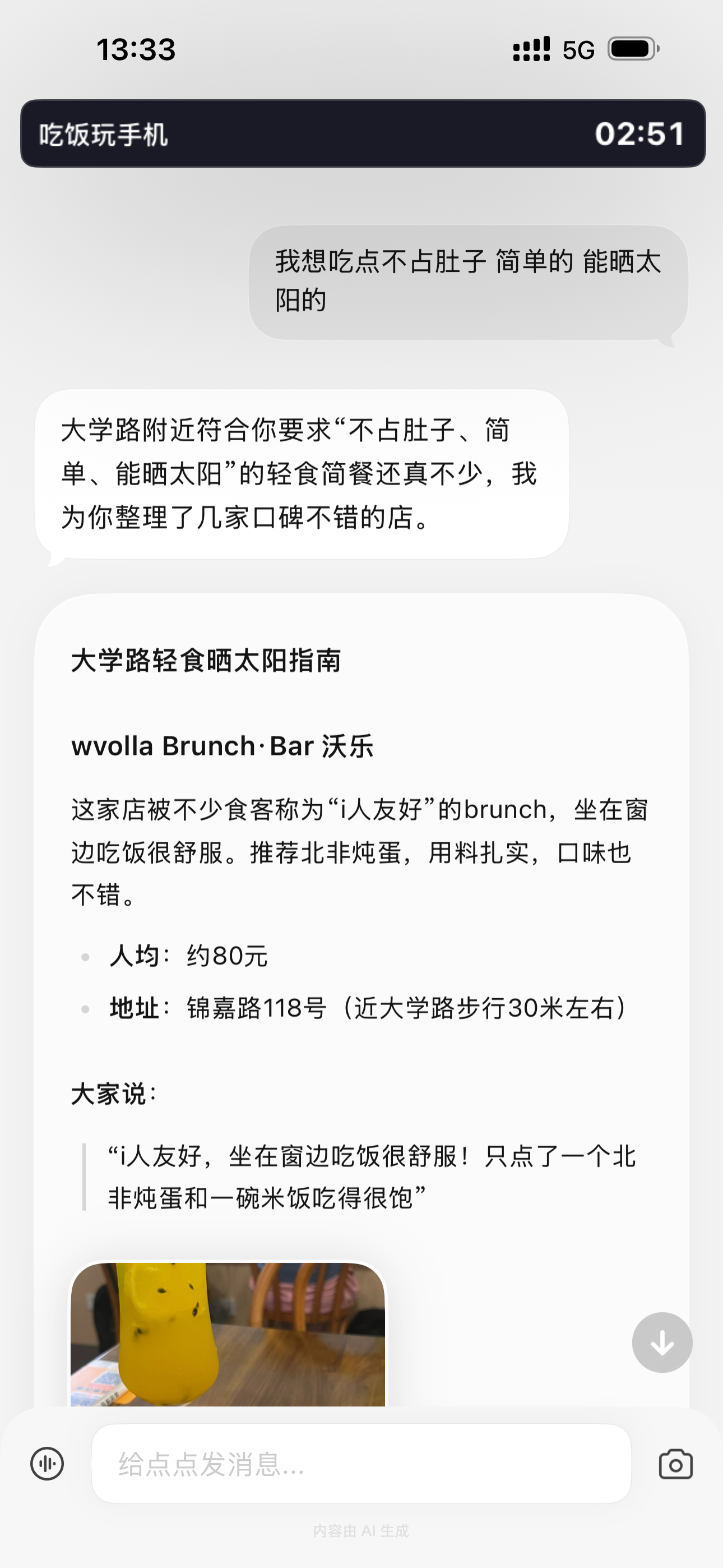Jump to bottom with the down arrow

(x=662, y=1342)
